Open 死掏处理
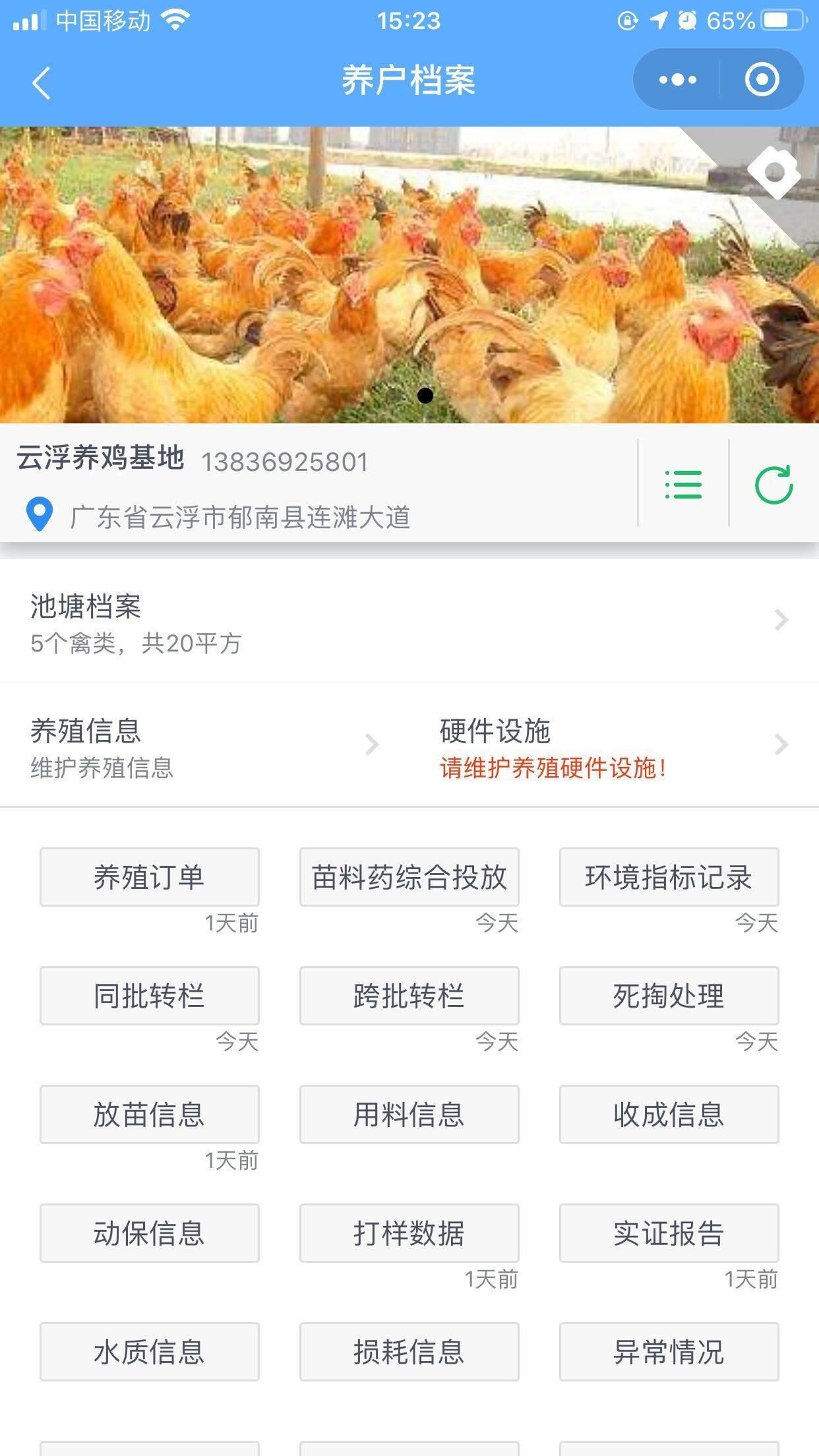 (x=669, y=996)
